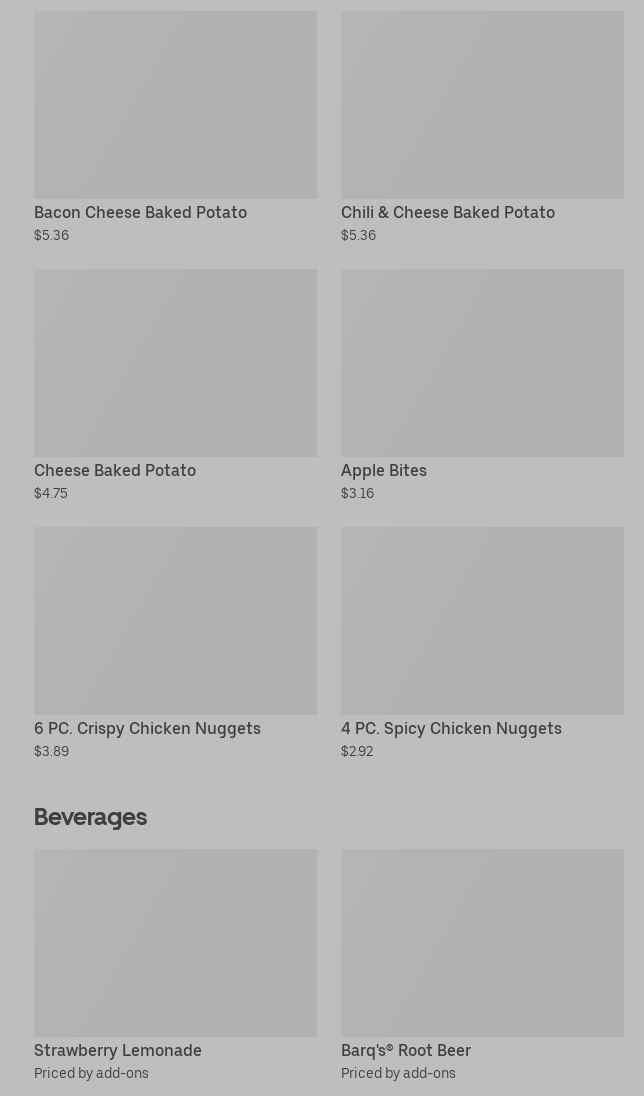View the Cheese Baked Potato item
The width and height of the screenshot is (644, 1096).
(x=176, y=385)
